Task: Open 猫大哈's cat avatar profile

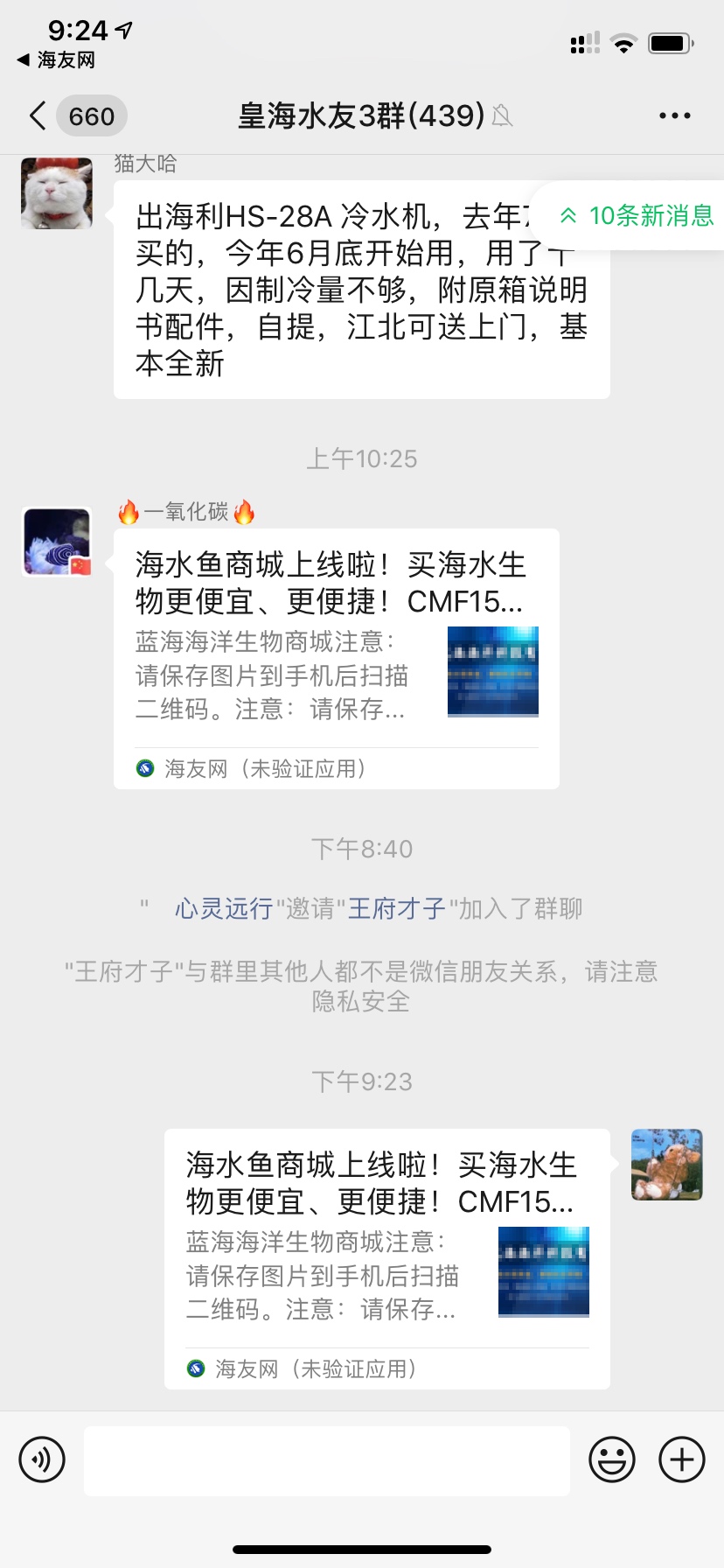Action: (57, 193)
